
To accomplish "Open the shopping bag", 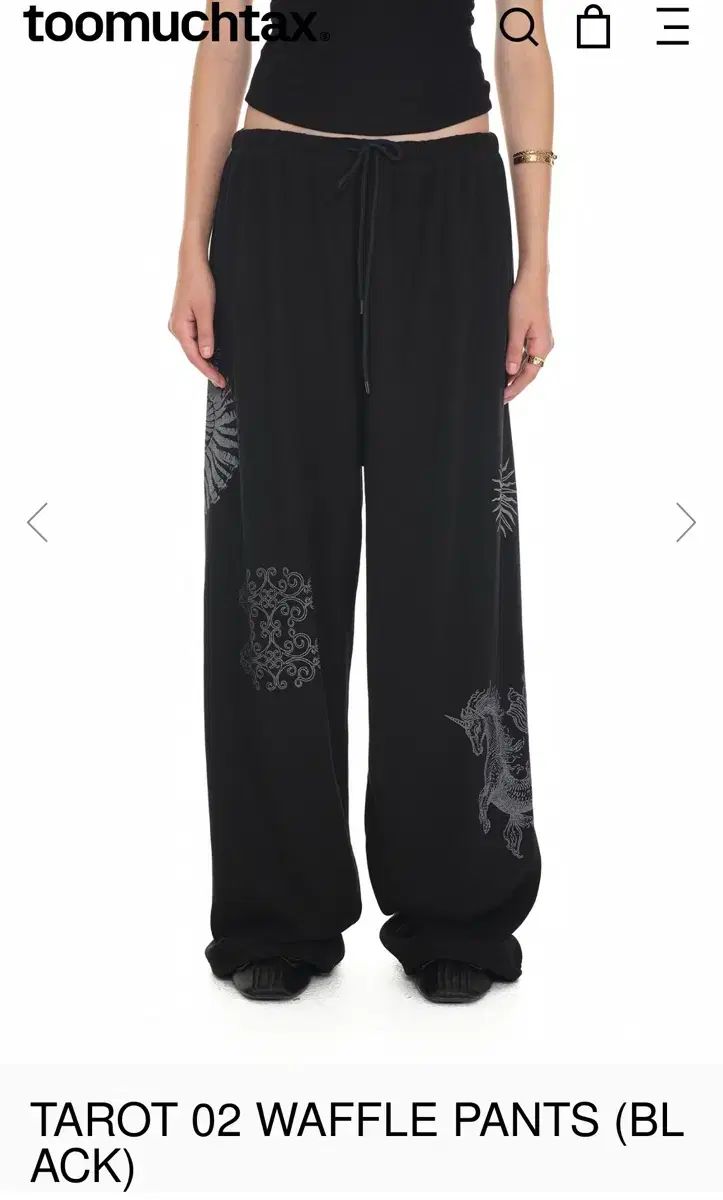I will 593,27.
